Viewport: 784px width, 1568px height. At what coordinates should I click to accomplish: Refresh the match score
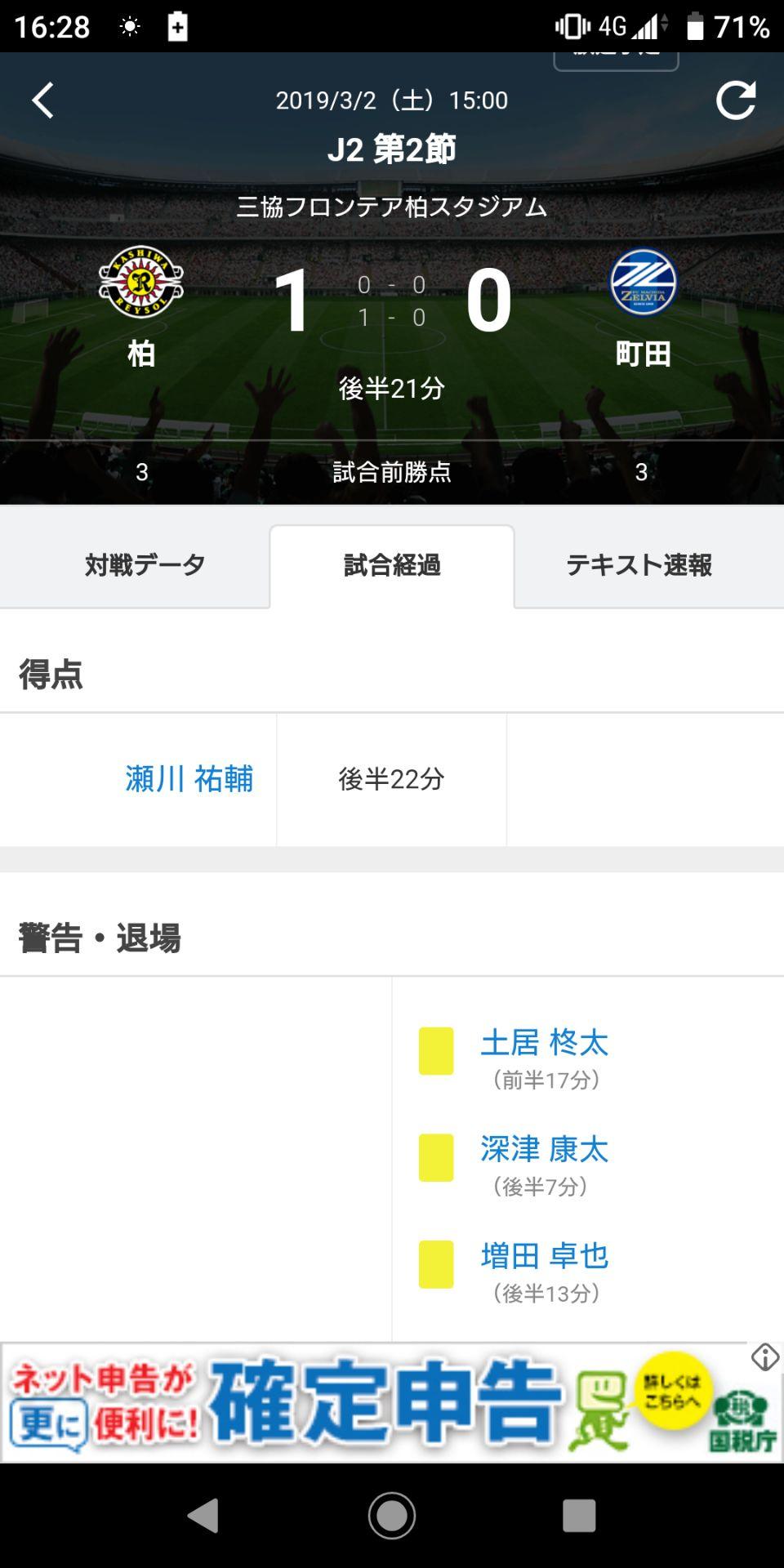tap(735, 100)
